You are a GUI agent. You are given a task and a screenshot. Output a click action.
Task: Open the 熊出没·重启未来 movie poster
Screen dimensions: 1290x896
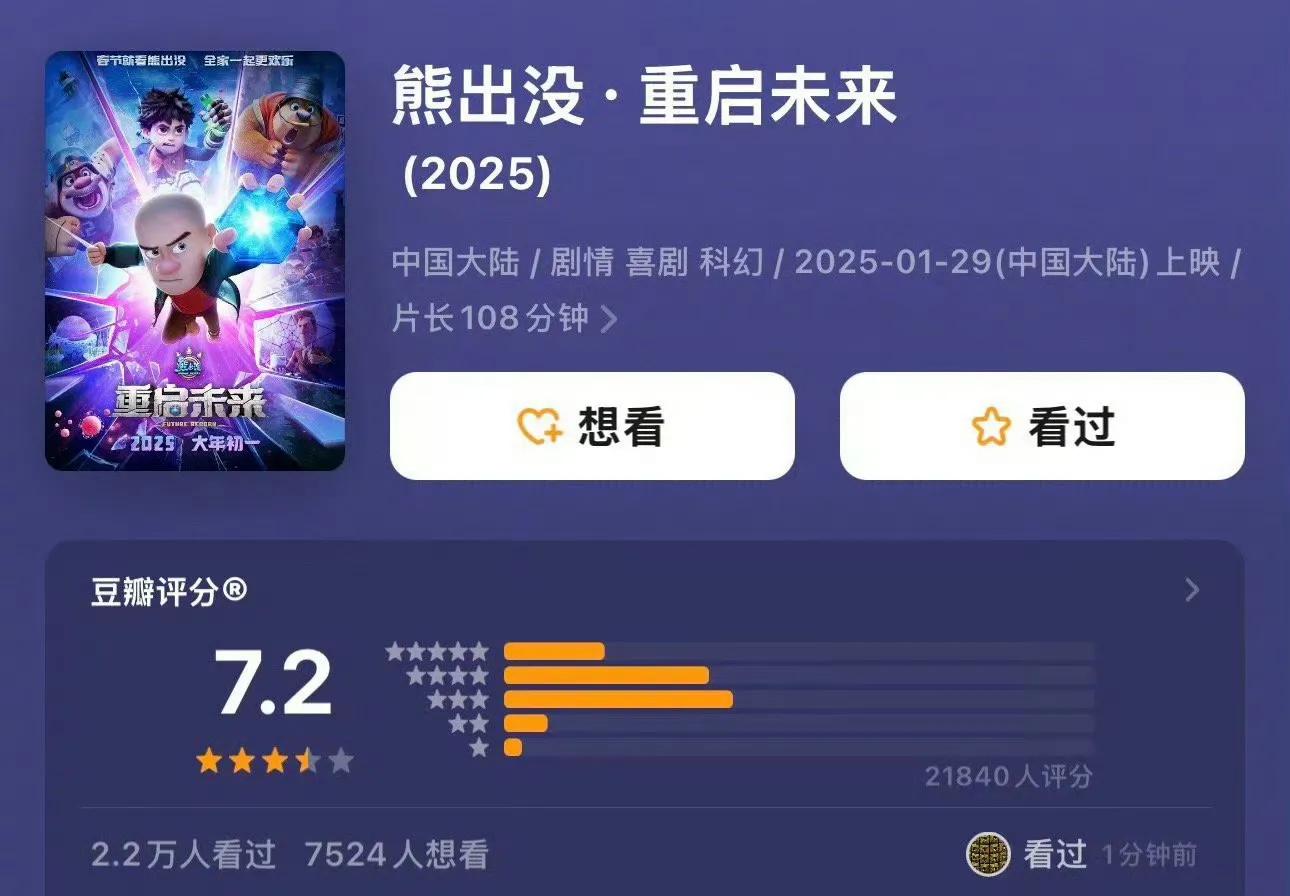coord(195,260)
